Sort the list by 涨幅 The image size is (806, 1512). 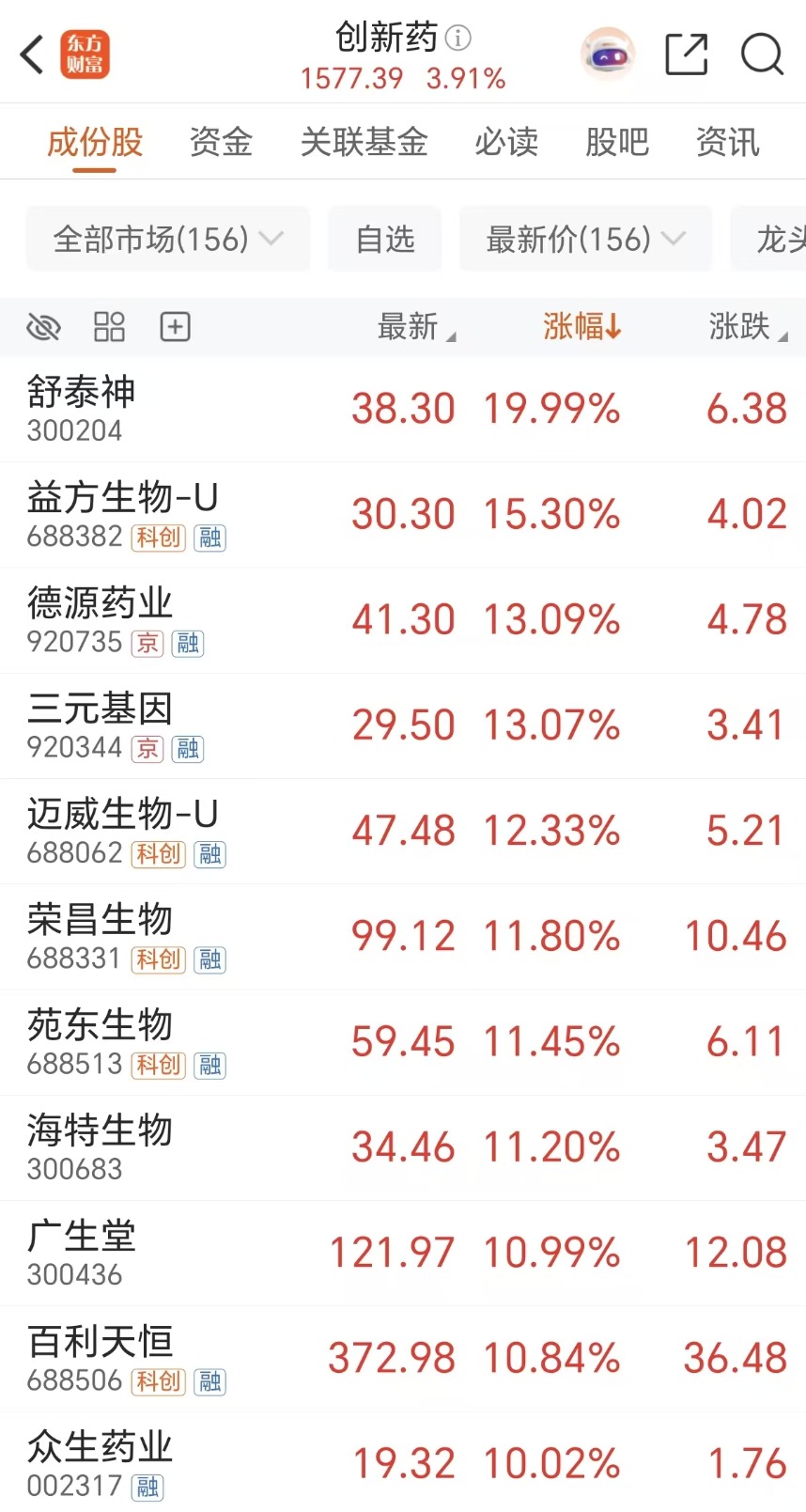581,327
